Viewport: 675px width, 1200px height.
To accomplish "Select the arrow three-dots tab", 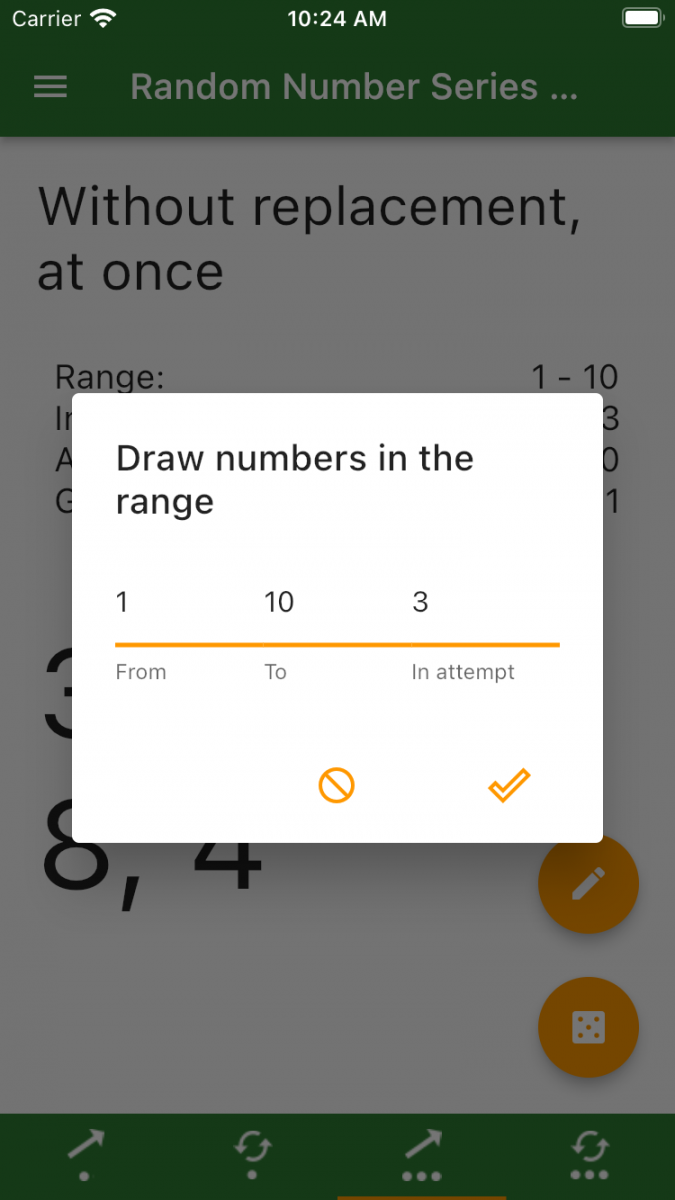I will [421, 1155].
